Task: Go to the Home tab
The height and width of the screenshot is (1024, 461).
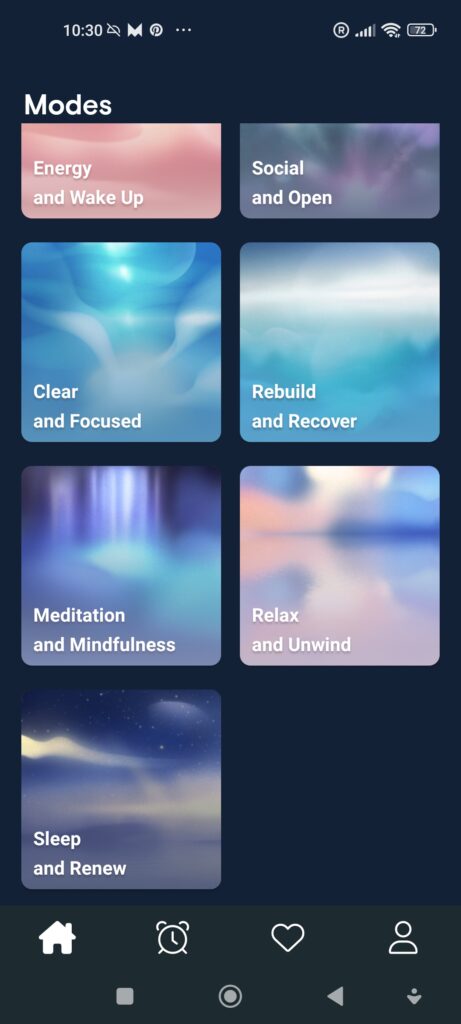Action: (57, 938)
